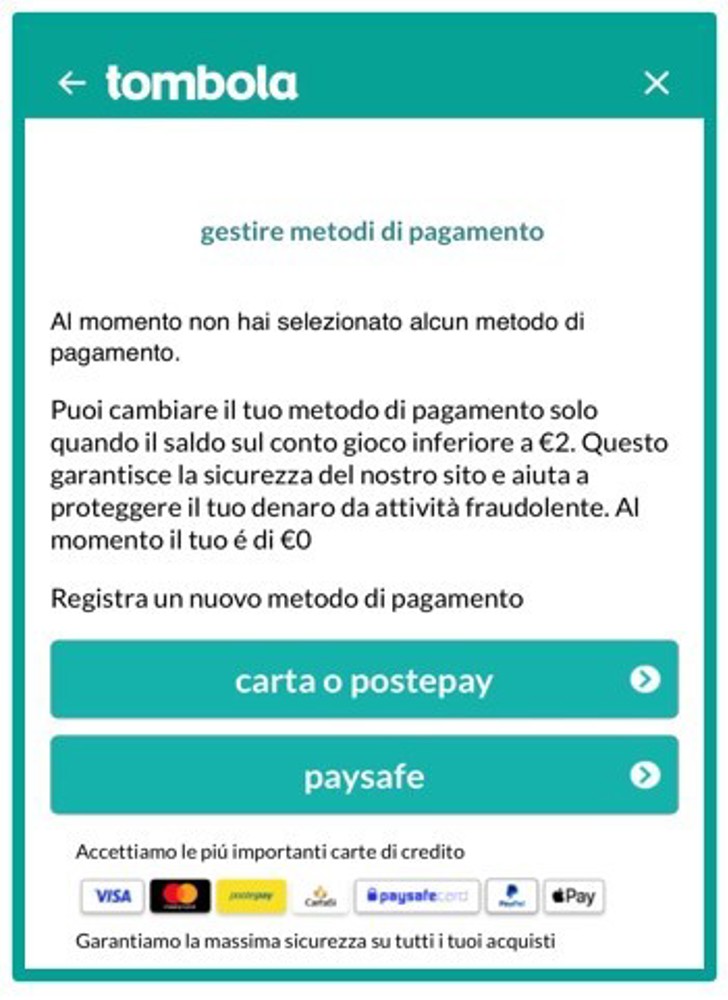Close the payment methods dialog

[656, 83]
